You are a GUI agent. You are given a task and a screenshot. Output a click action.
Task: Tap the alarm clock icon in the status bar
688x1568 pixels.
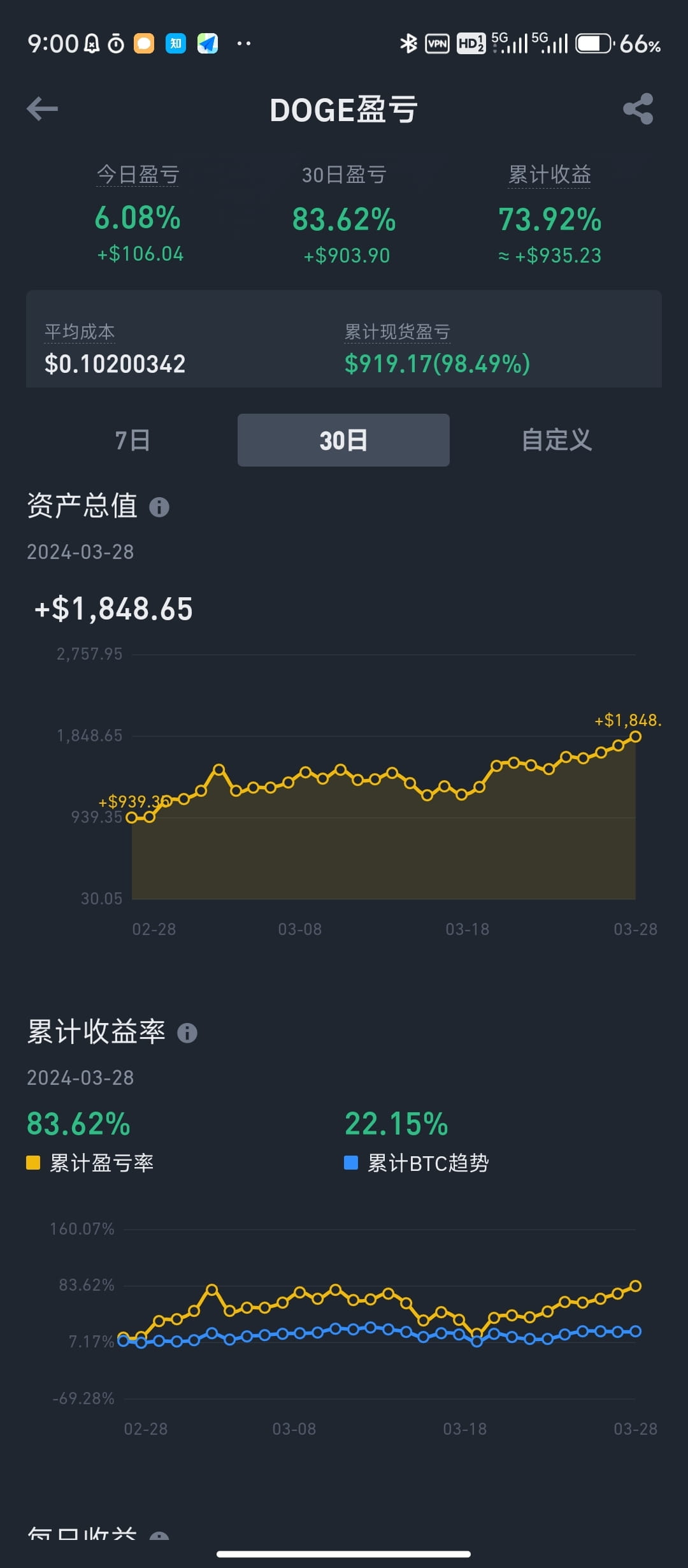[115, 43]
